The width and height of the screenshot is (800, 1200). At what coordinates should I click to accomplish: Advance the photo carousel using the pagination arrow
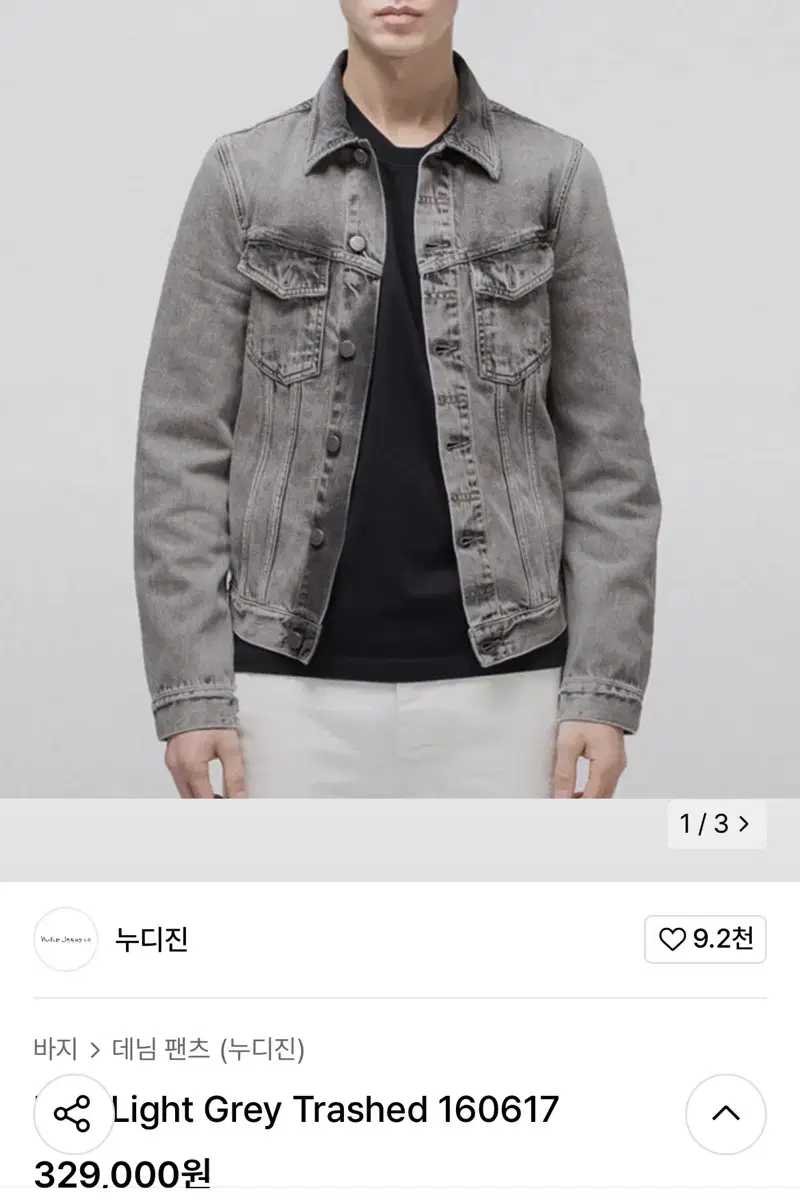pos(743,823)
